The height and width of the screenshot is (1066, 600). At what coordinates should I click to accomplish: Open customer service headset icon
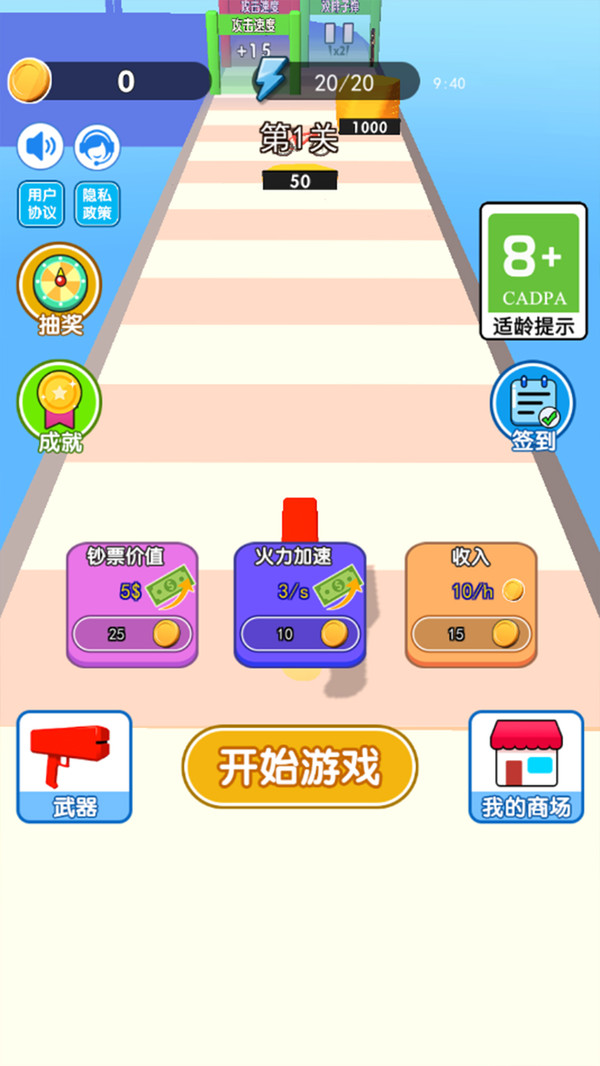(97, 147)
